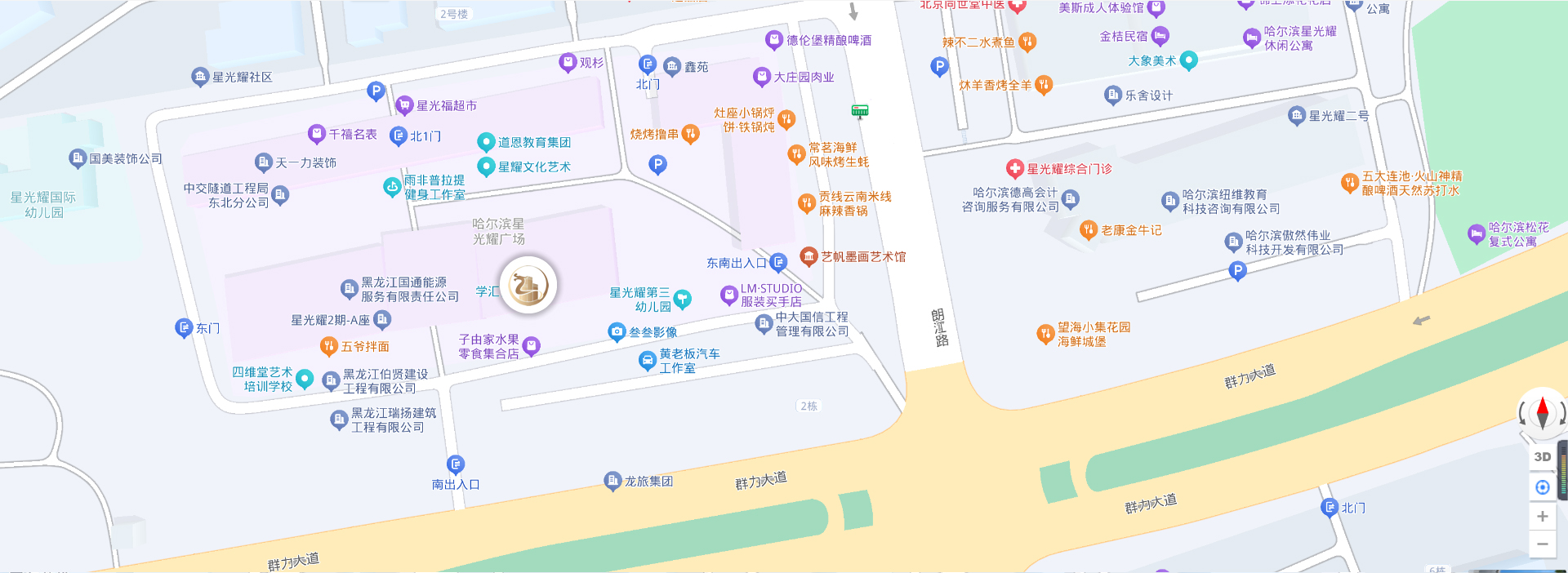Zoom in with the plus button
The width and height of the screenshot is (1568, 573).
pos(1542,516)
